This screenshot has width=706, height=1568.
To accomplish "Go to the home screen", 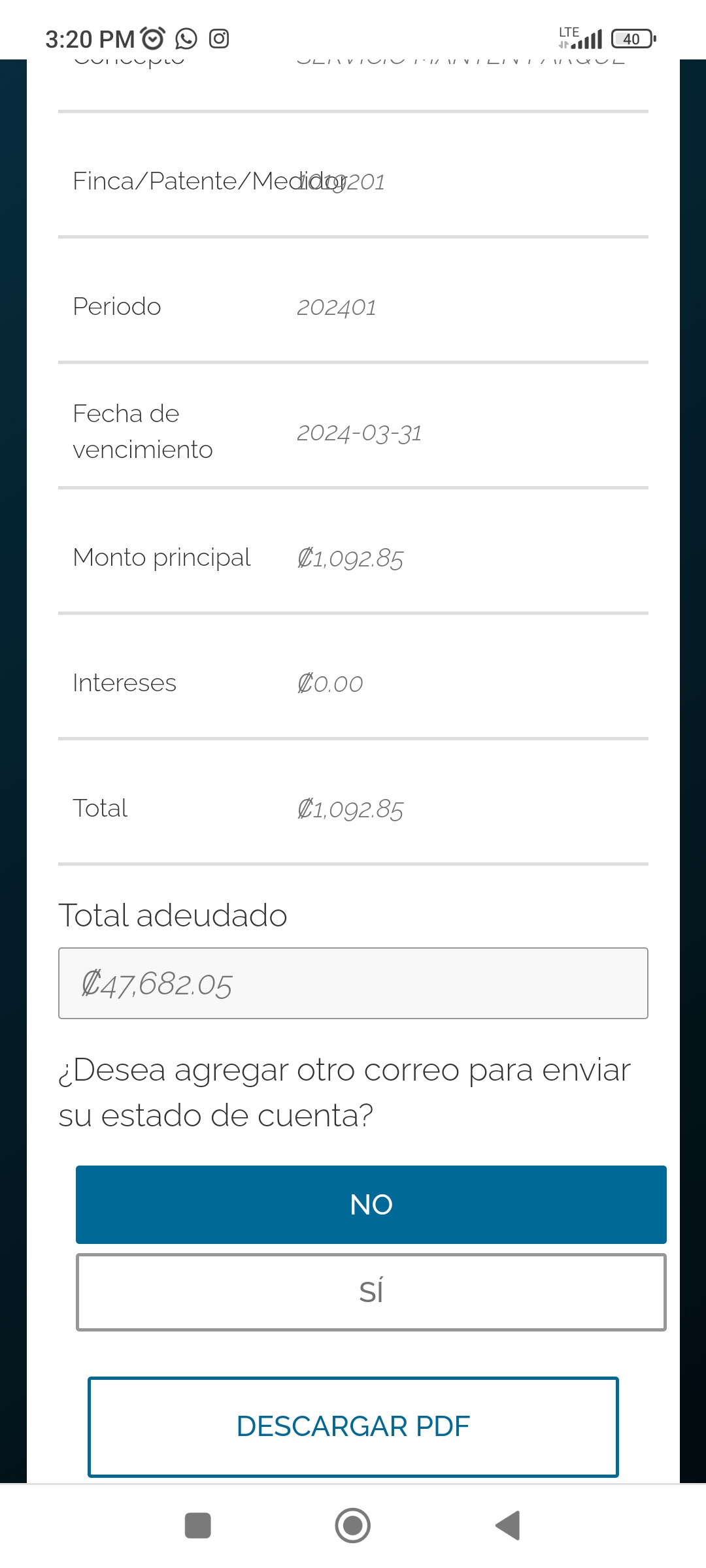I will pos(353,1526).
